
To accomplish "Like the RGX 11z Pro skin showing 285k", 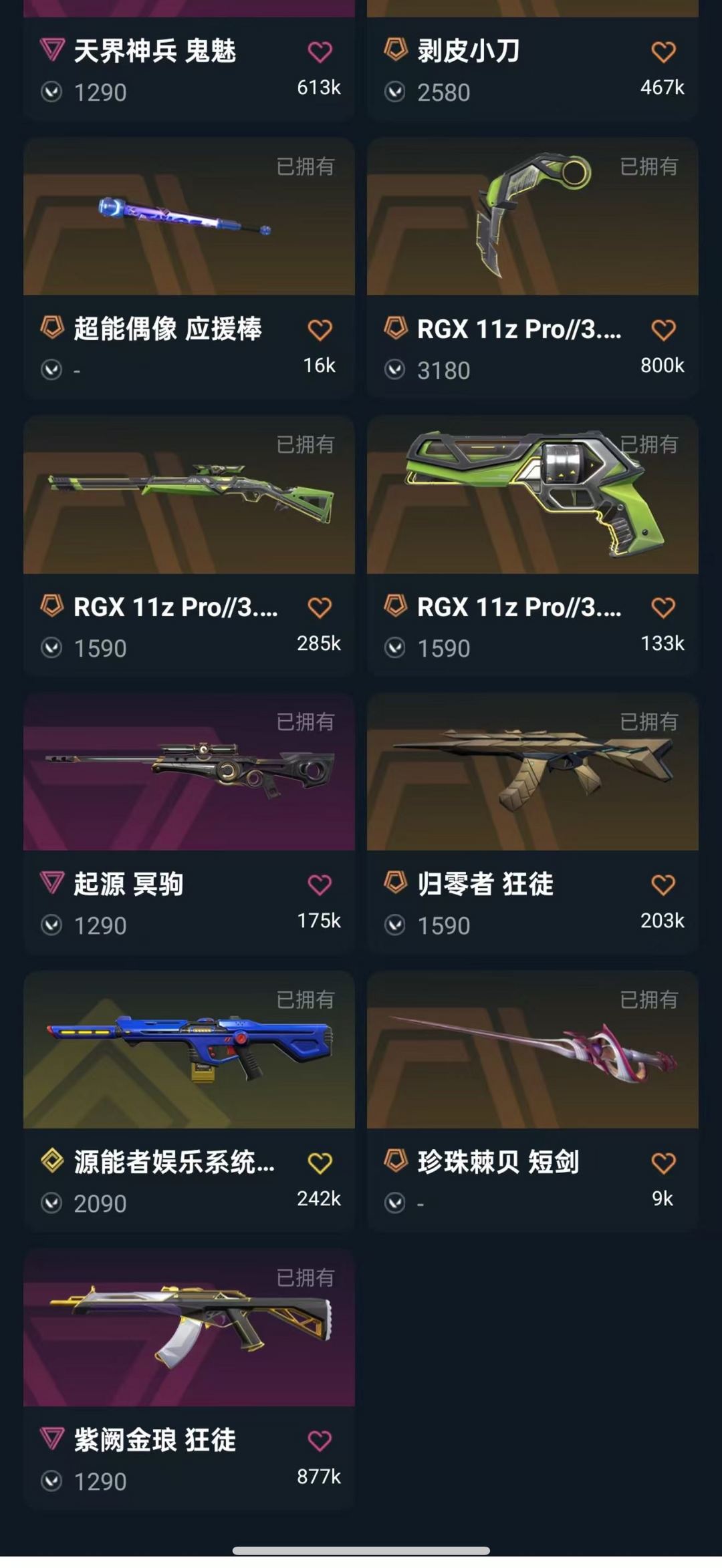I will [320, 608].
